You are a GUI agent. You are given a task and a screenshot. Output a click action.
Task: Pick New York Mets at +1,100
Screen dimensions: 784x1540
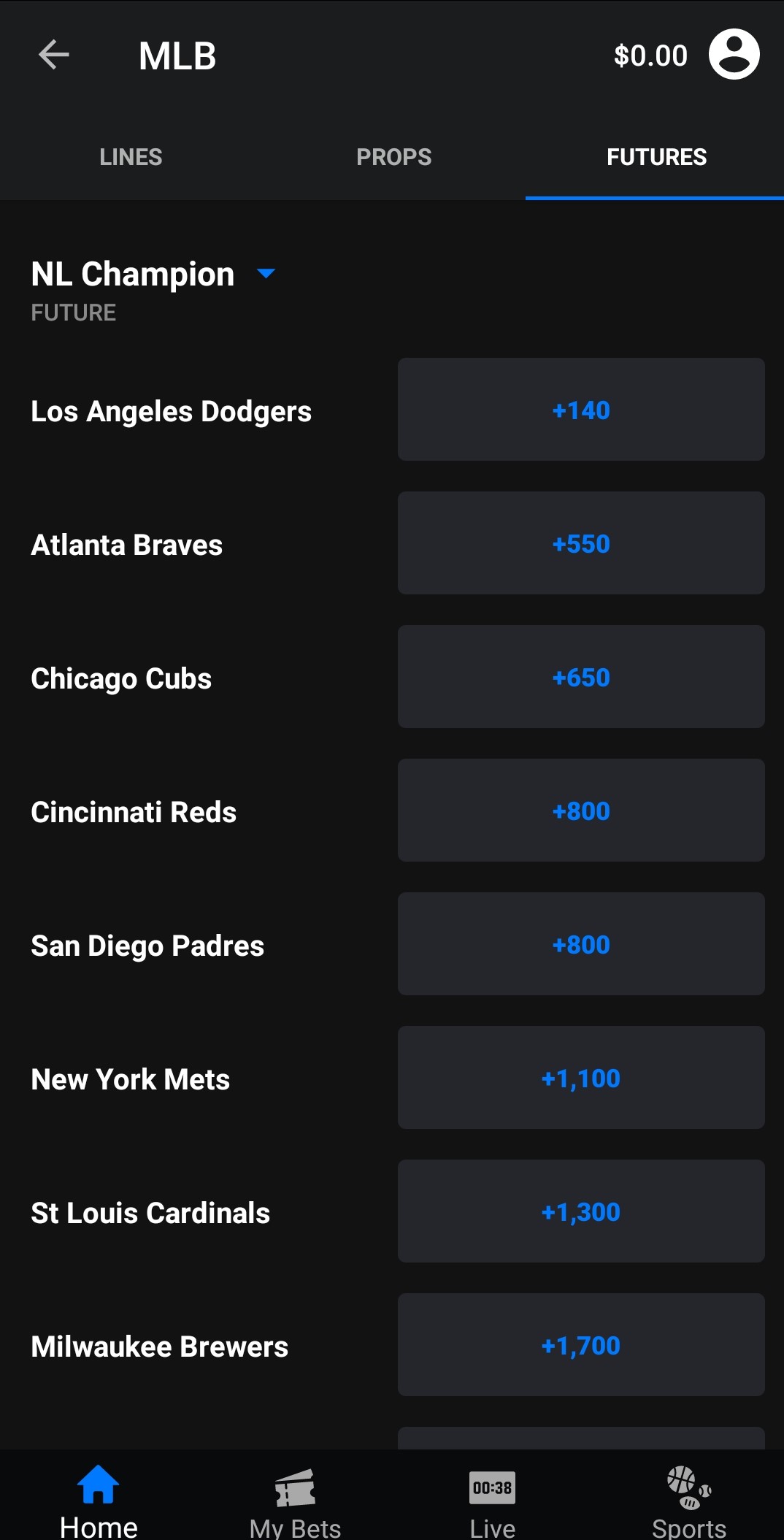(x=581, y=1078)
